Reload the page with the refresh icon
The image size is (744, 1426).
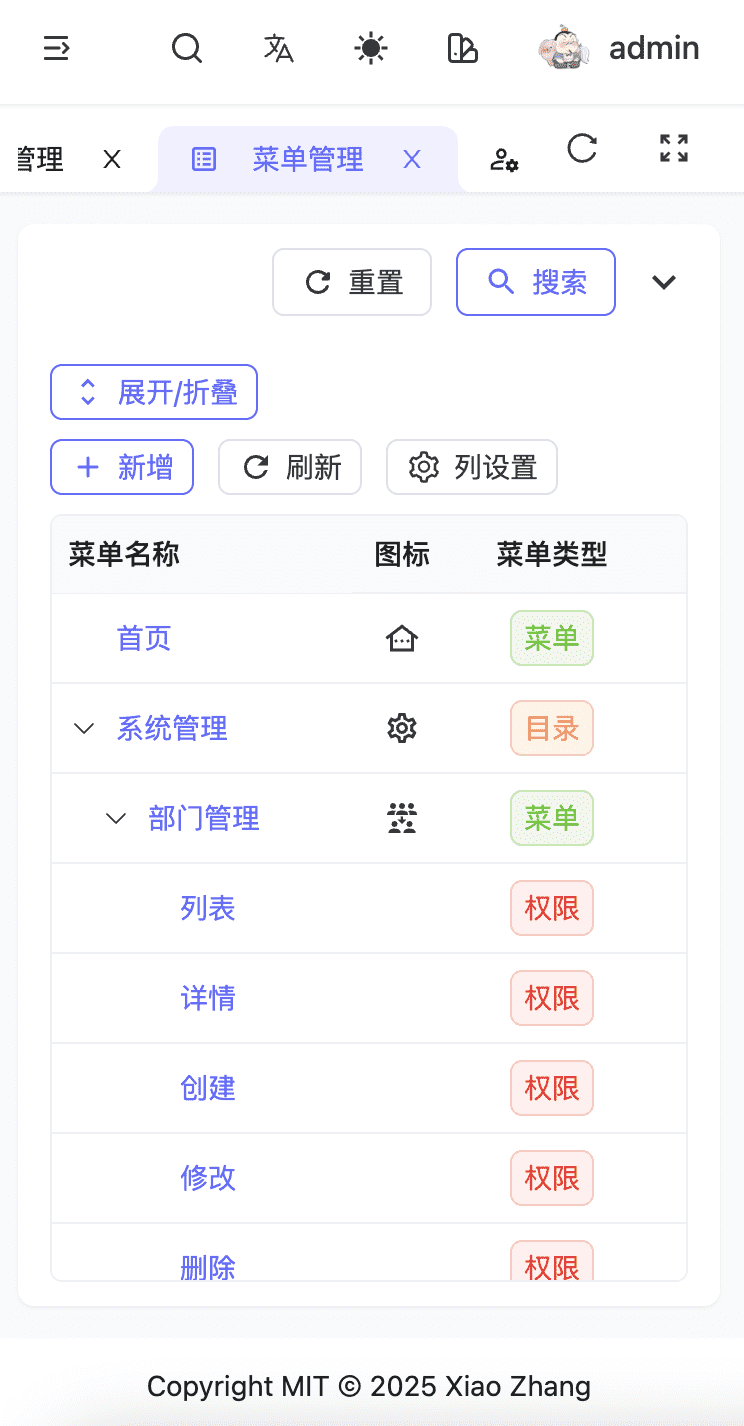click(582, 148)
